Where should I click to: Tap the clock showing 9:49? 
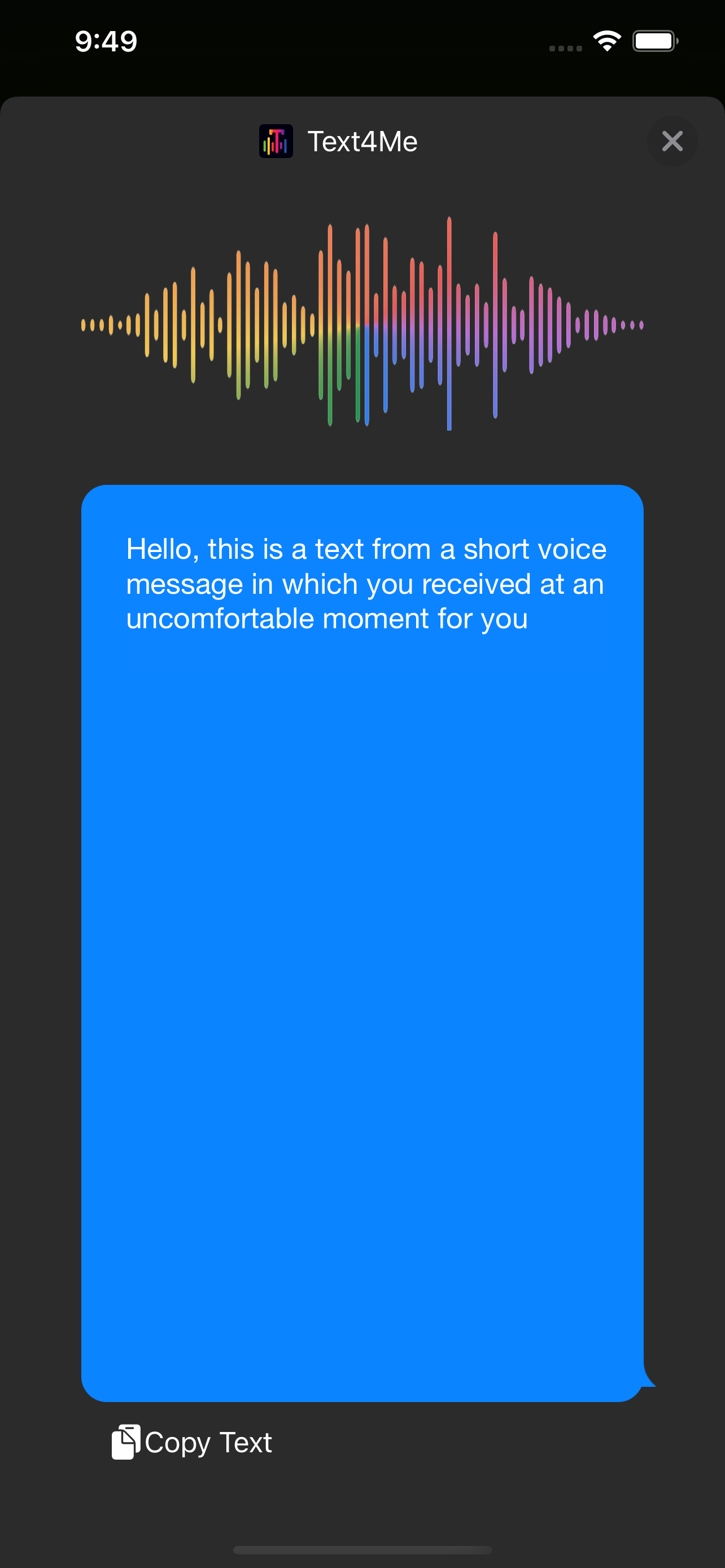[106, 40]
